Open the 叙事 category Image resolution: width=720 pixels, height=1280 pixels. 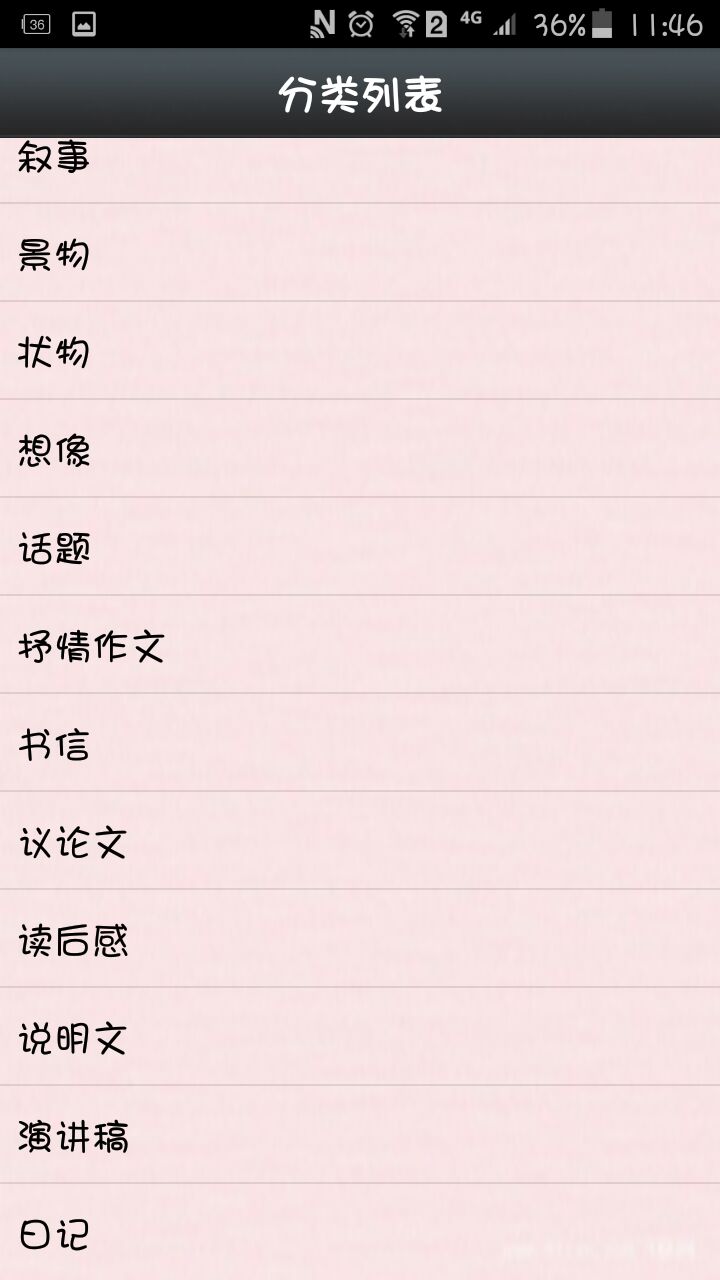tap(360, 171)
